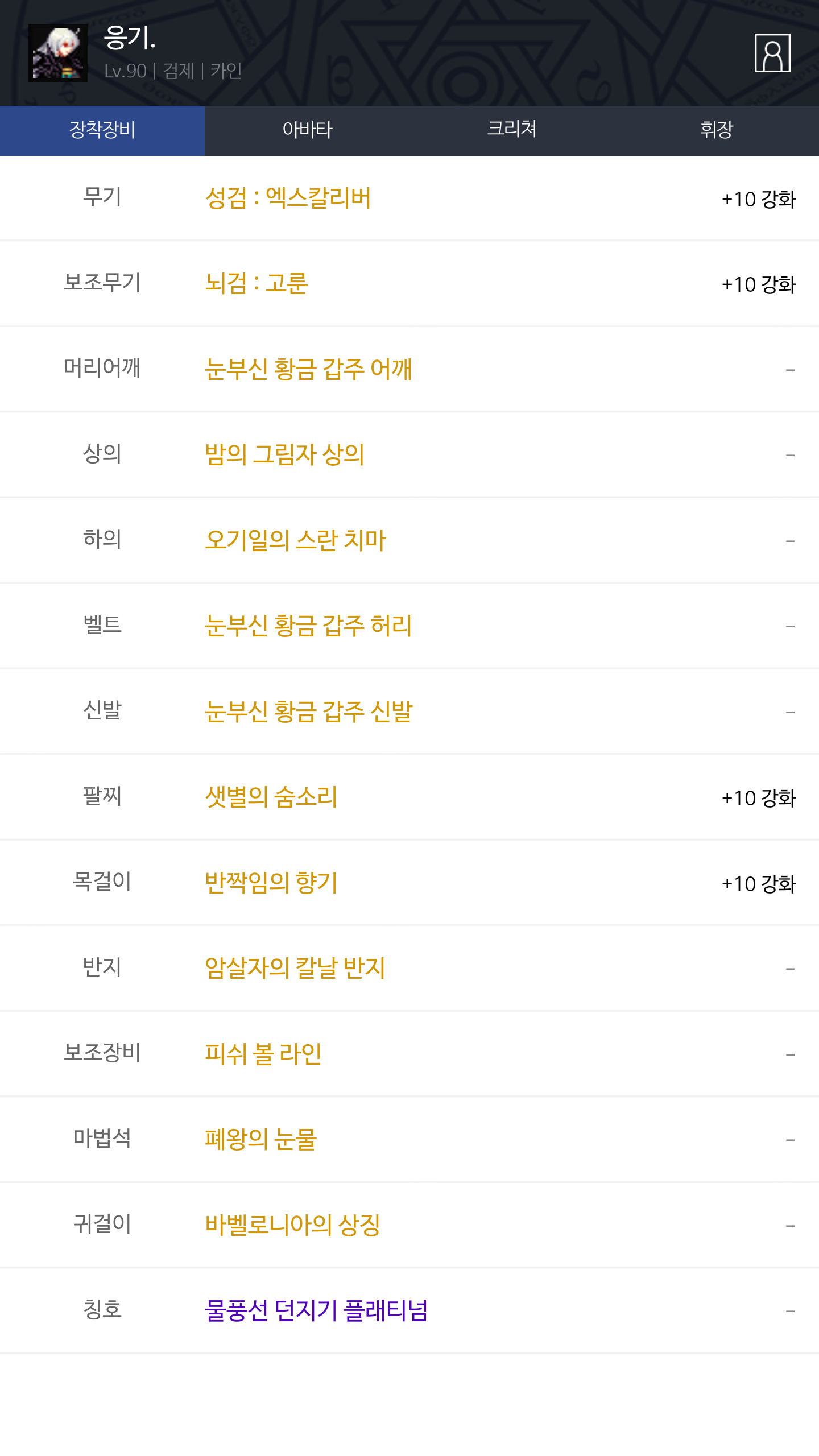This screenshot has width=819, height=1456.
Task: Open 눈부신 황금 갑주 신발 item
Action: (309, 712)
